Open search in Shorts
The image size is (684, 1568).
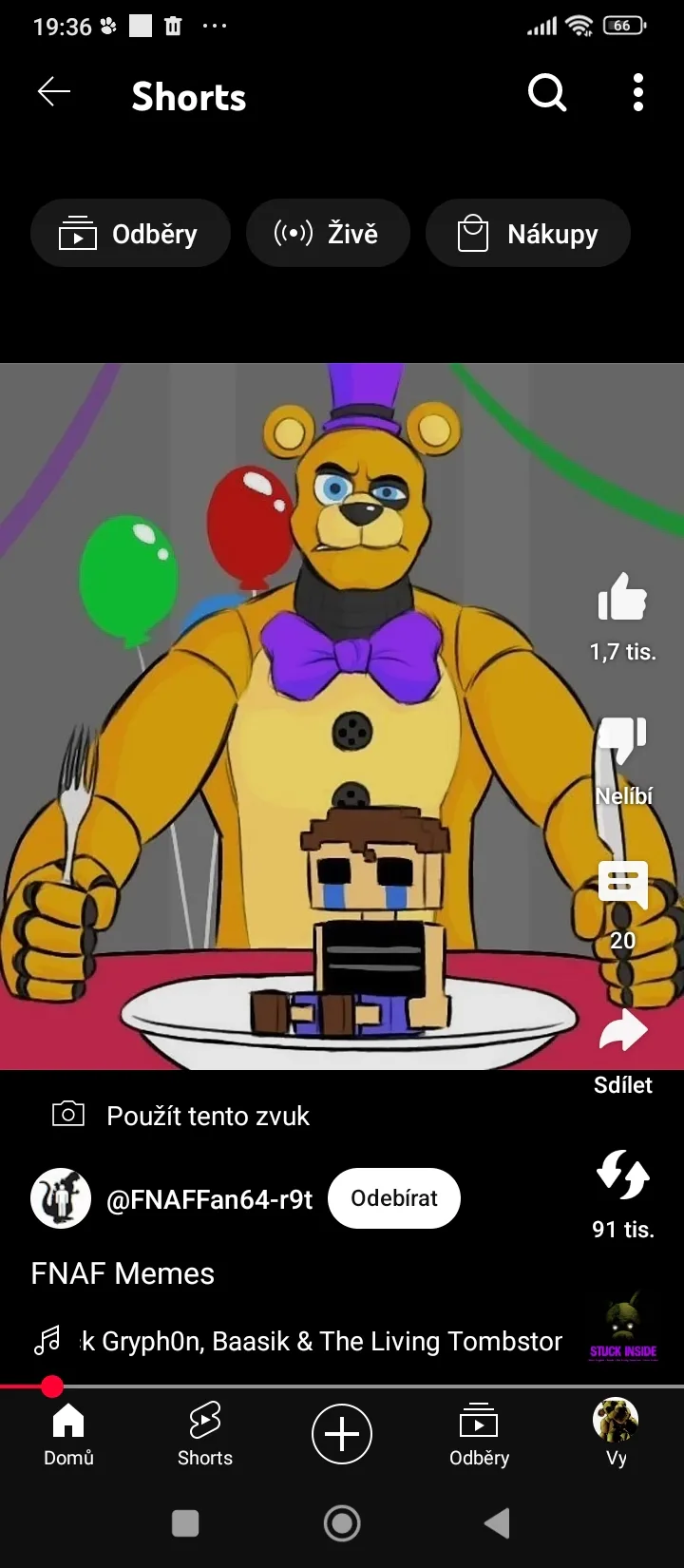[547, 93]
